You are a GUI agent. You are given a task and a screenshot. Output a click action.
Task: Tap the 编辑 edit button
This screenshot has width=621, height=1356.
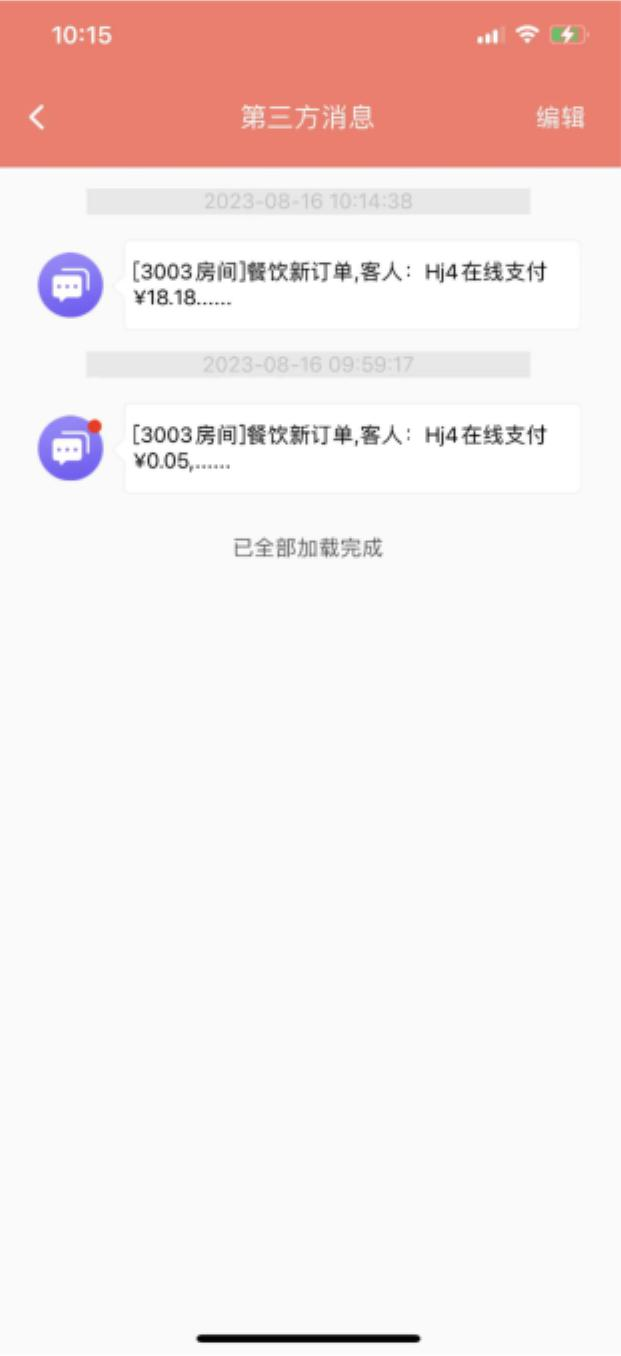coord(559,117)
